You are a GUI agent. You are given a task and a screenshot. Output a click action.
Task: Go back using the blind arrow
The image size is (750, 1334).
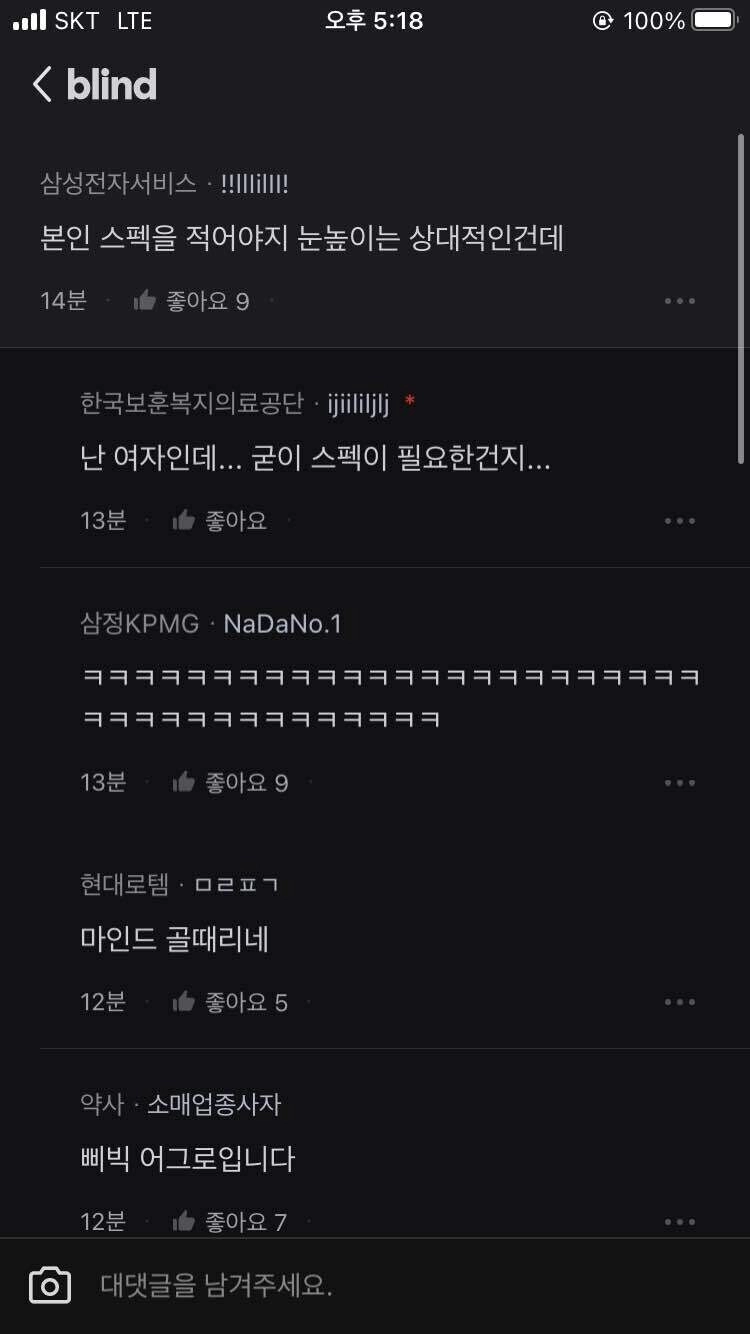tap(42, 85)
